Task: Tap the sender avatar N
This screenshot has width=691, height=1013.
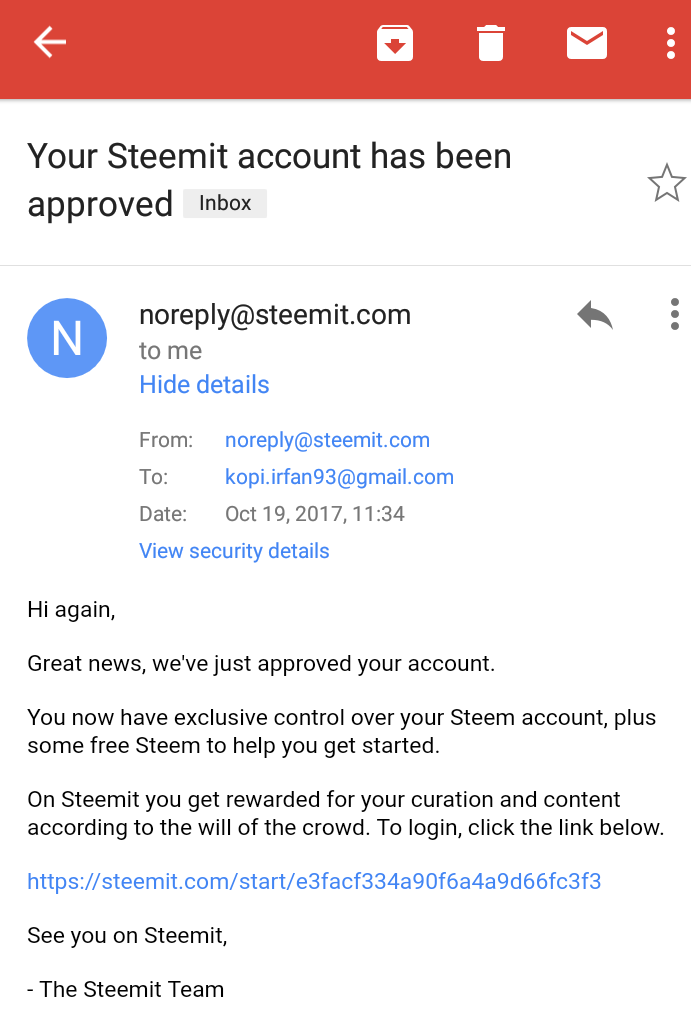Action: 67,338
